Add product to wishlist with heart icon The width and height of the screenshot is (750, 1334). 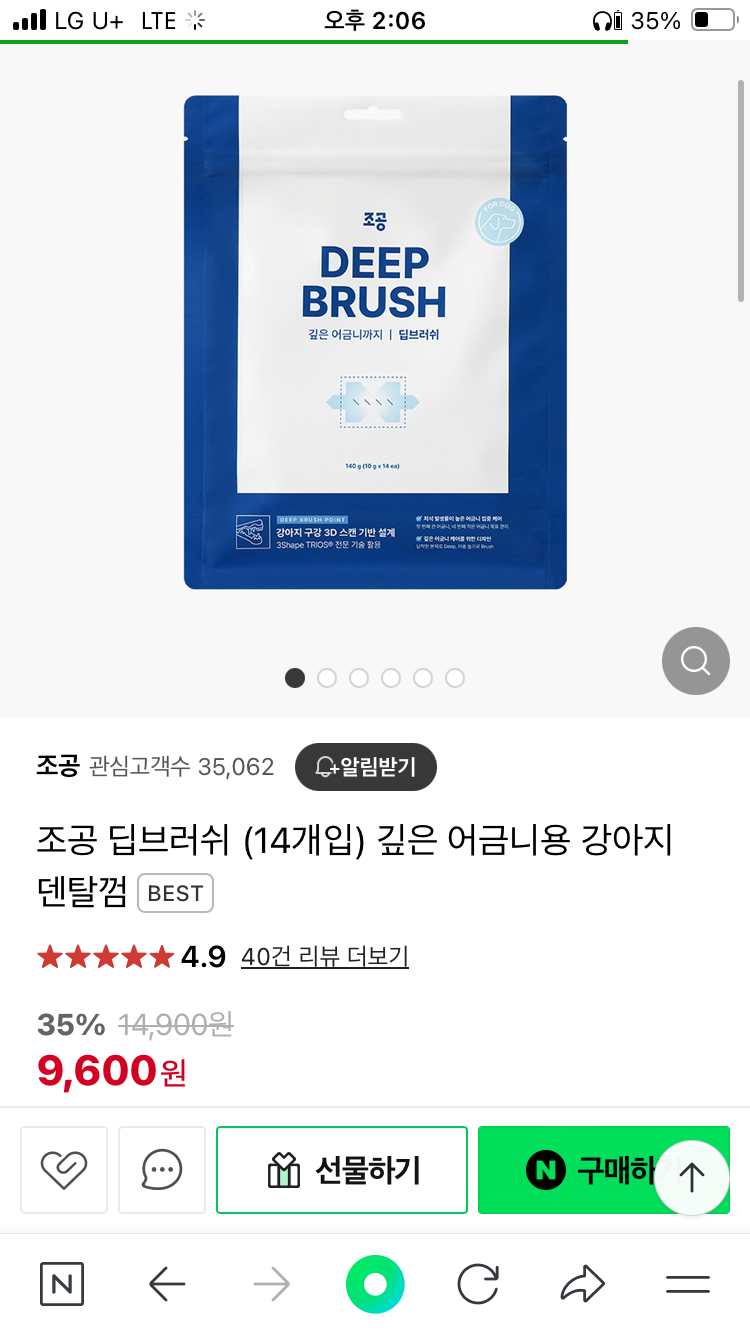pos(64,1169)
